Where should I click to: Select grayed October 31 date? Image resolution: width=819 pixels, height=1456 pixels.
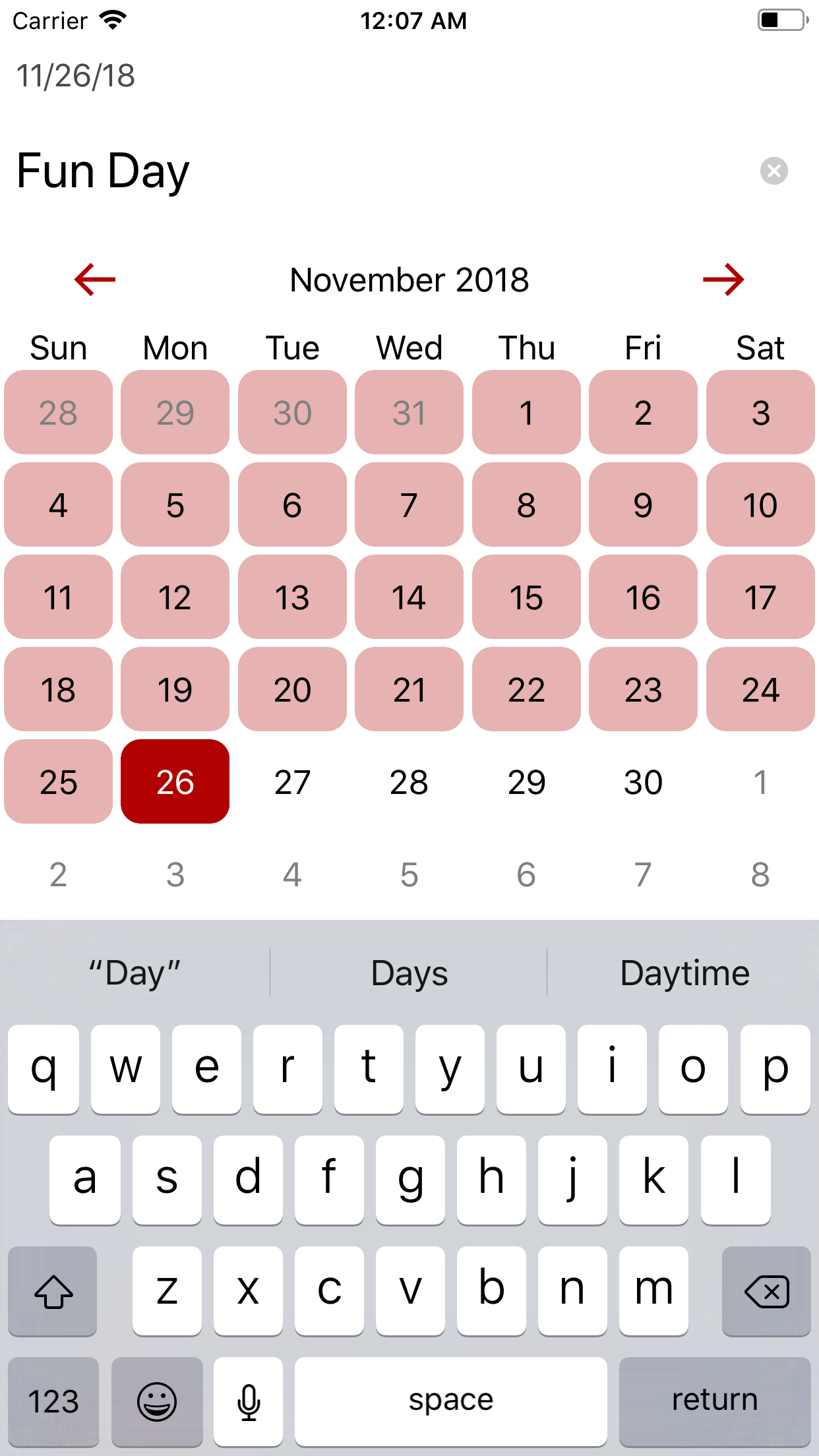click(x=409, y=412)
